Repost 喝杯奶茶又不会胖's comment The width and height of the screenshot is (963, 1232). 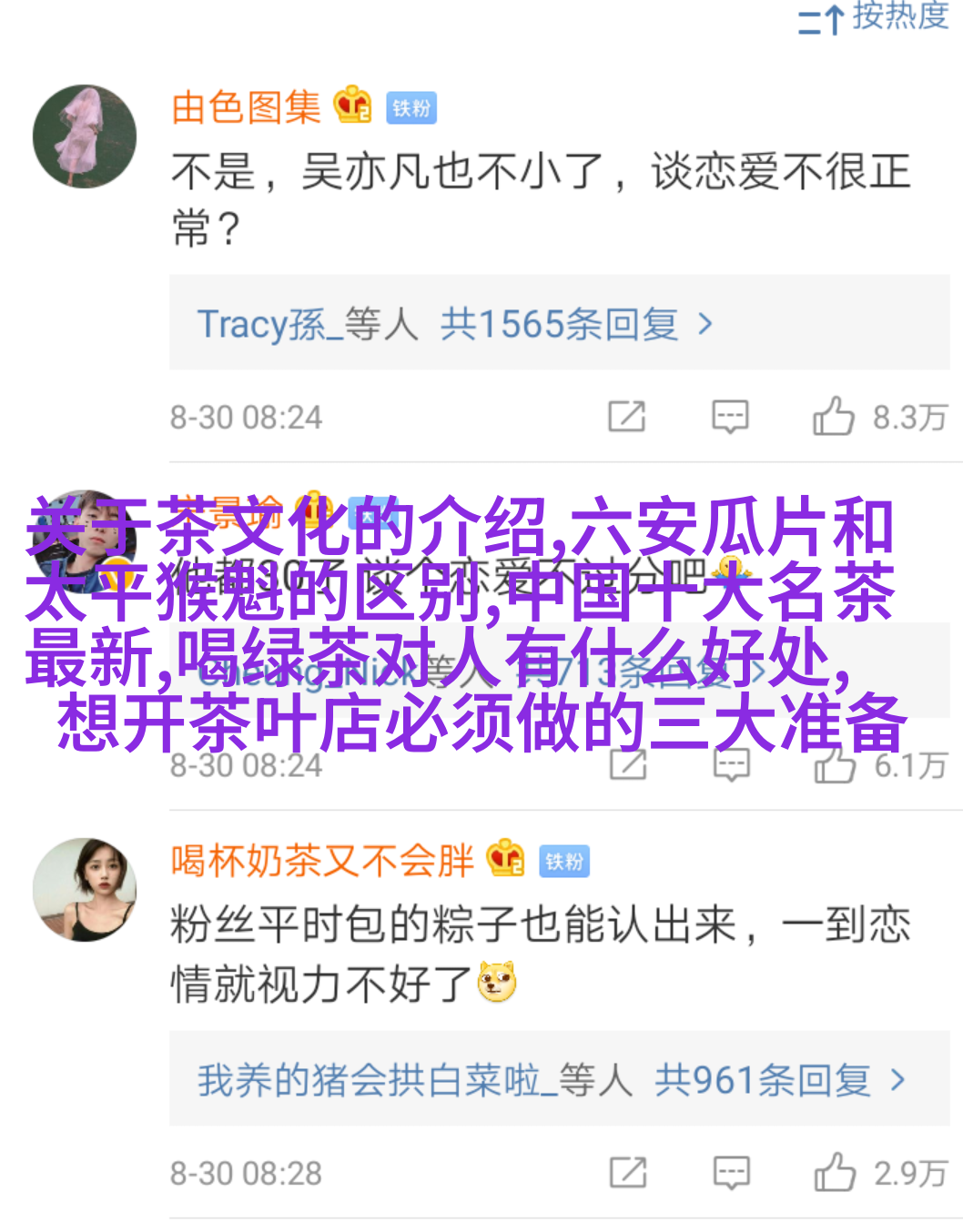pos(628,1173)
